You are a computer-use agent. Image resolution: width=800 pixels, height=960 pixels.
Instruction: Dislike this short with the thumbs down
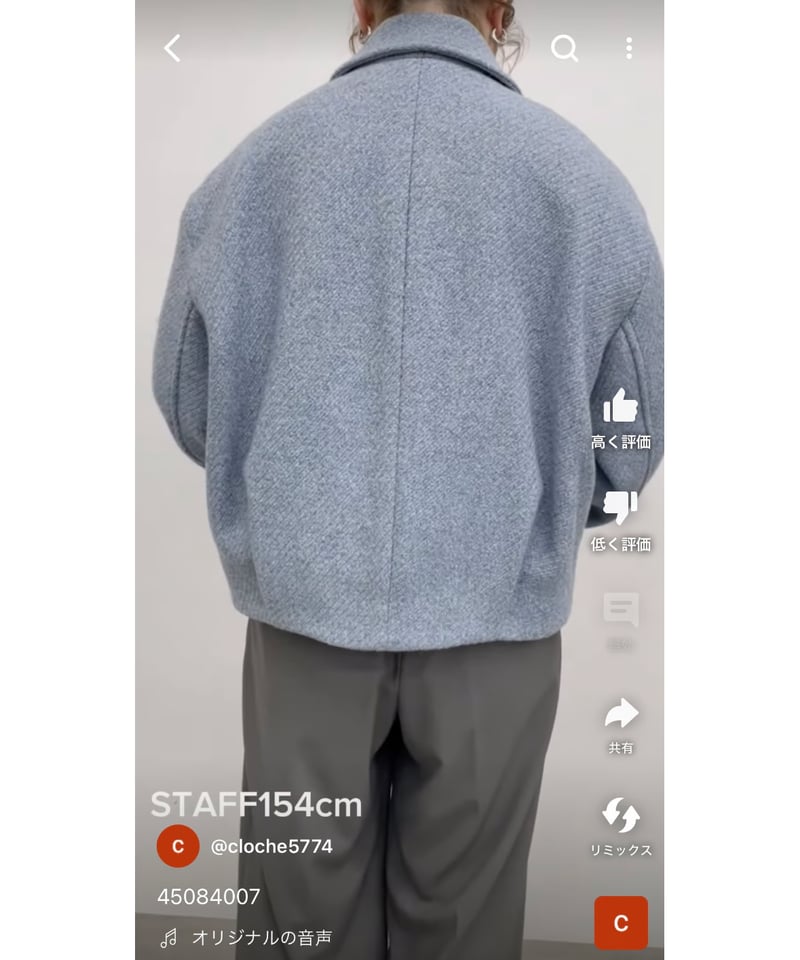(x=621, y=510)
